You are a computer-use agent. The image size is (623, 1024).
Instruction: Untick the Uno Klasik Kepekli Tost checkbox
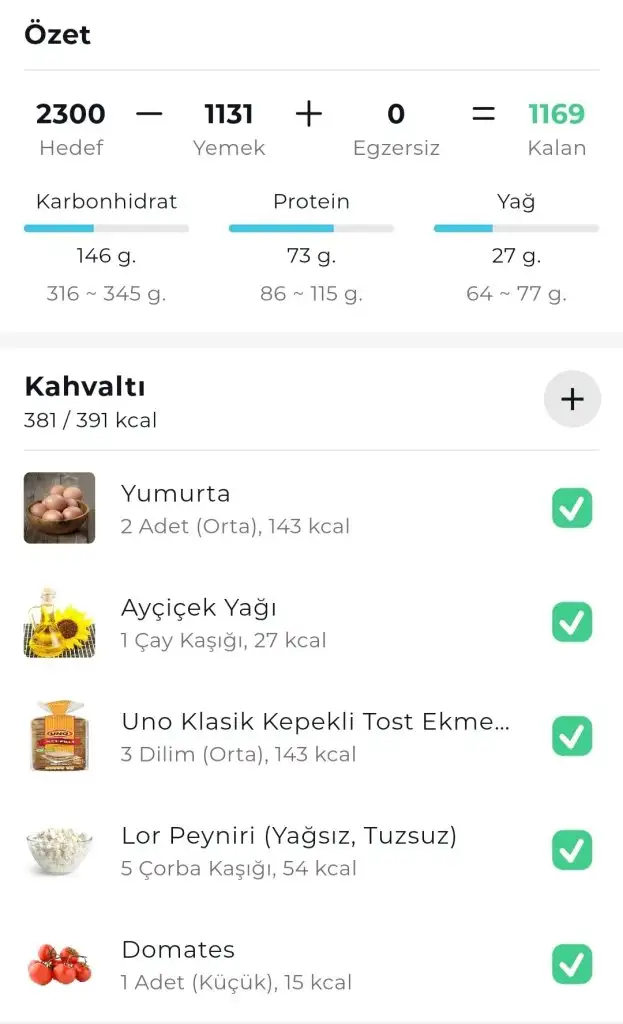[572, 736]
